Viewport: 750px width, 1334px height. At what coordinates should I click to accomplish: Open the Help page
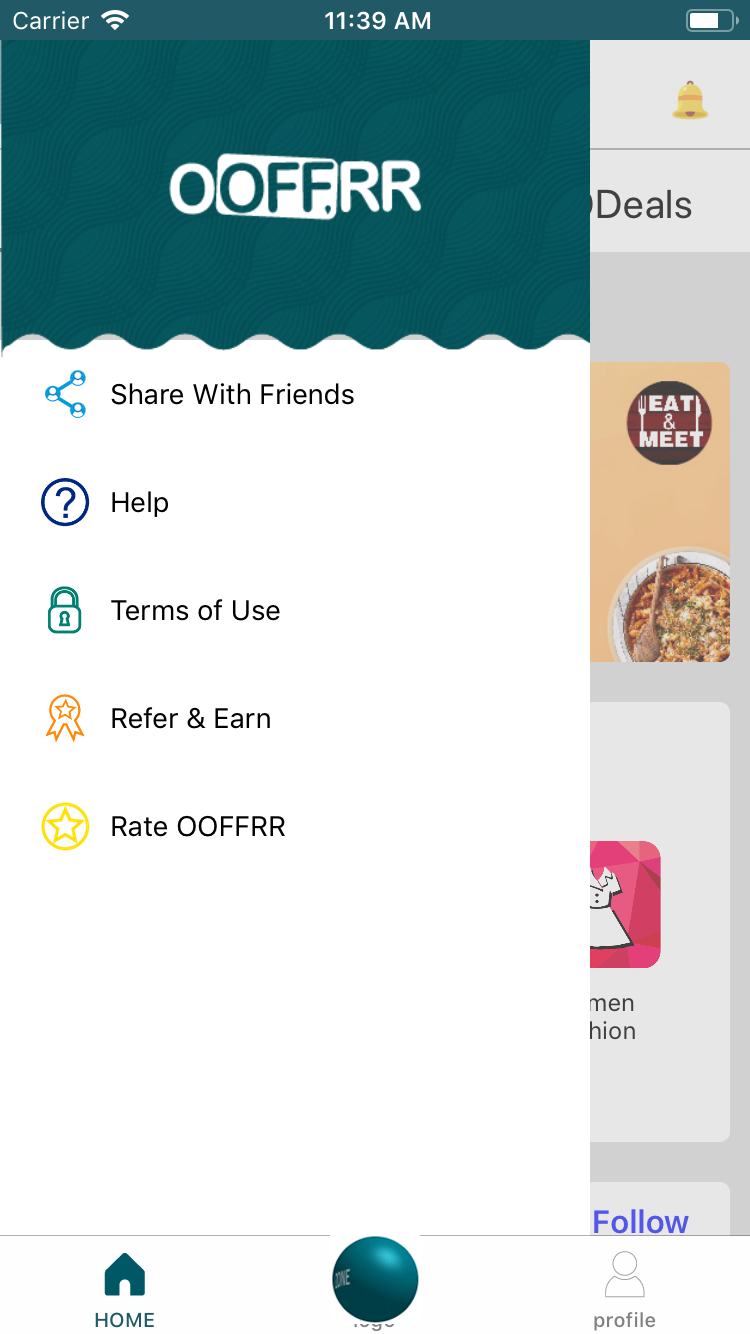pyautogui.click(x=139, y=503)
